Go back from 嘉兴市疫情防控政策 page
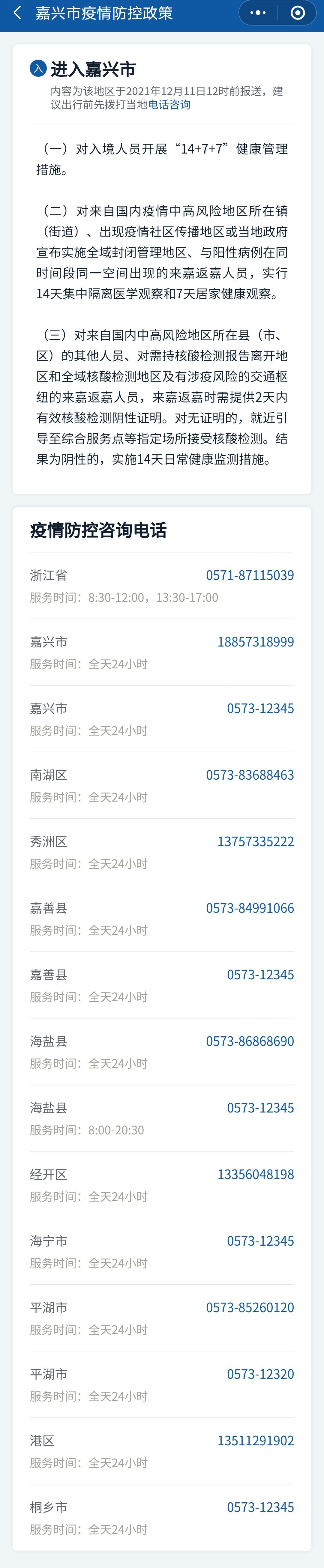This screenshot has width=324, height=1568. (x=17, y=13)
